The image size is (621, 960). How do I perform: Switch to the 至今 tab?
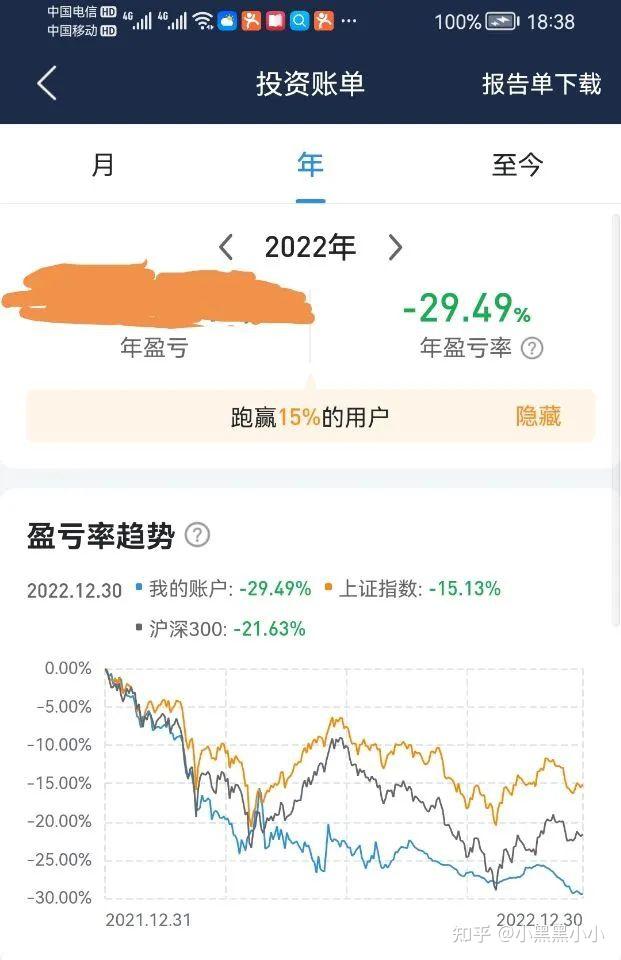[517, 165]
